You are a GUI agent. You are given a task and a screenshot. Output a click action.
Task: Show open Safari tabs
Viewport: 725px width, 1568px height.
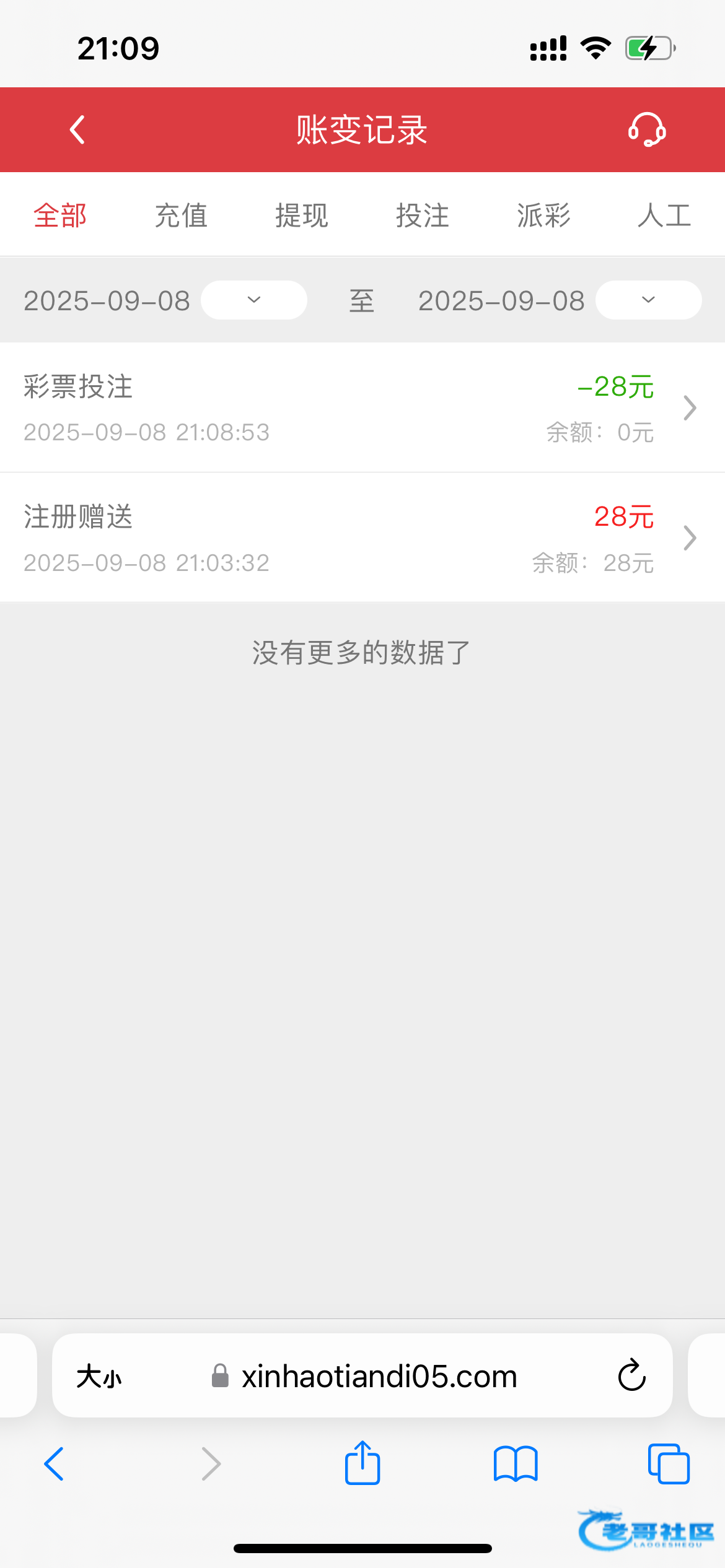click(x=669, y=1464)
